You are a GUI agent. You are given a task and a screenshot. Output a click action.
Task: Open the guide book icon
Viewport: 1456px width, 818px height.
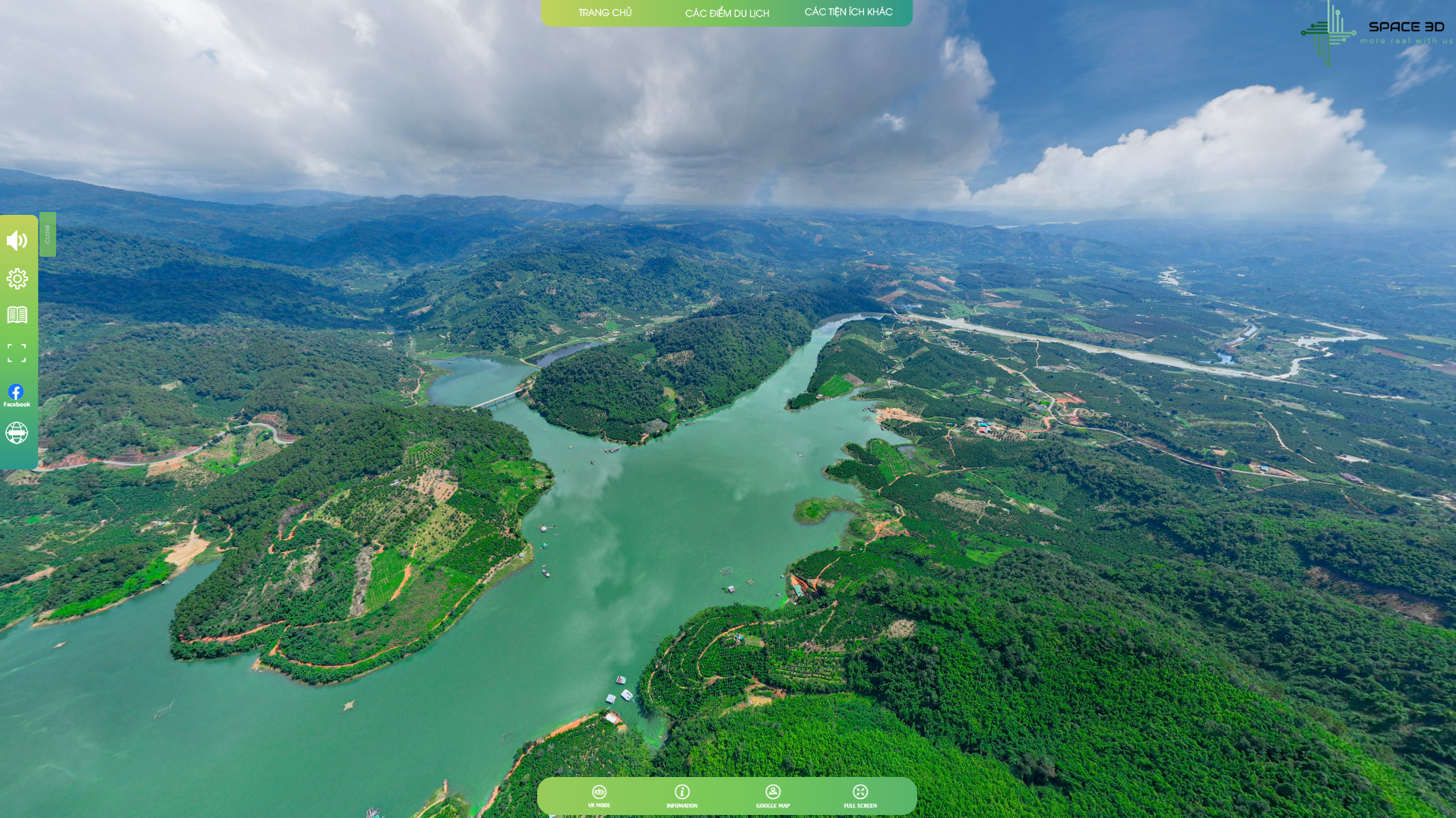(x=17, y=315)
